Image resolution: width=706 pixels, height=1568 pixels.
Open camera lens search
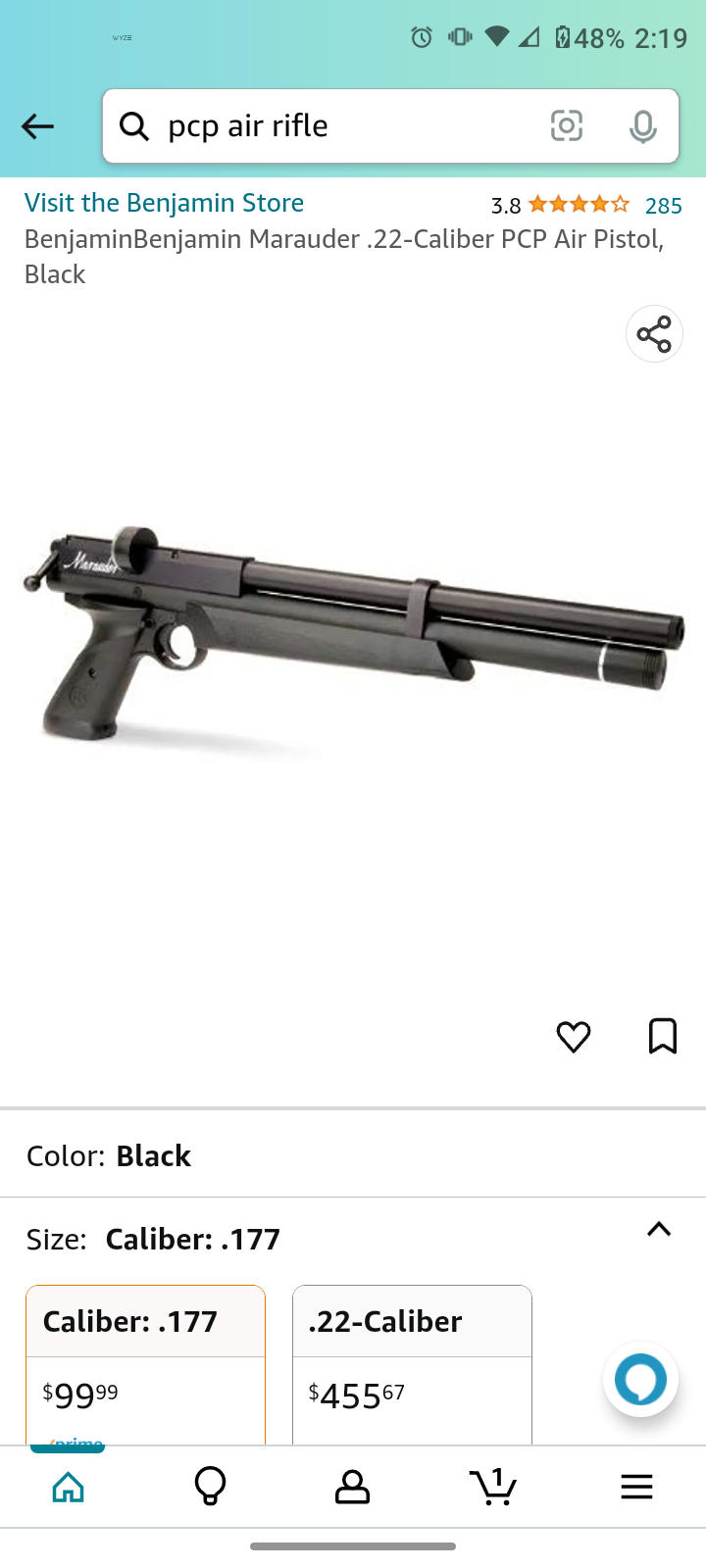pos(566,126)
